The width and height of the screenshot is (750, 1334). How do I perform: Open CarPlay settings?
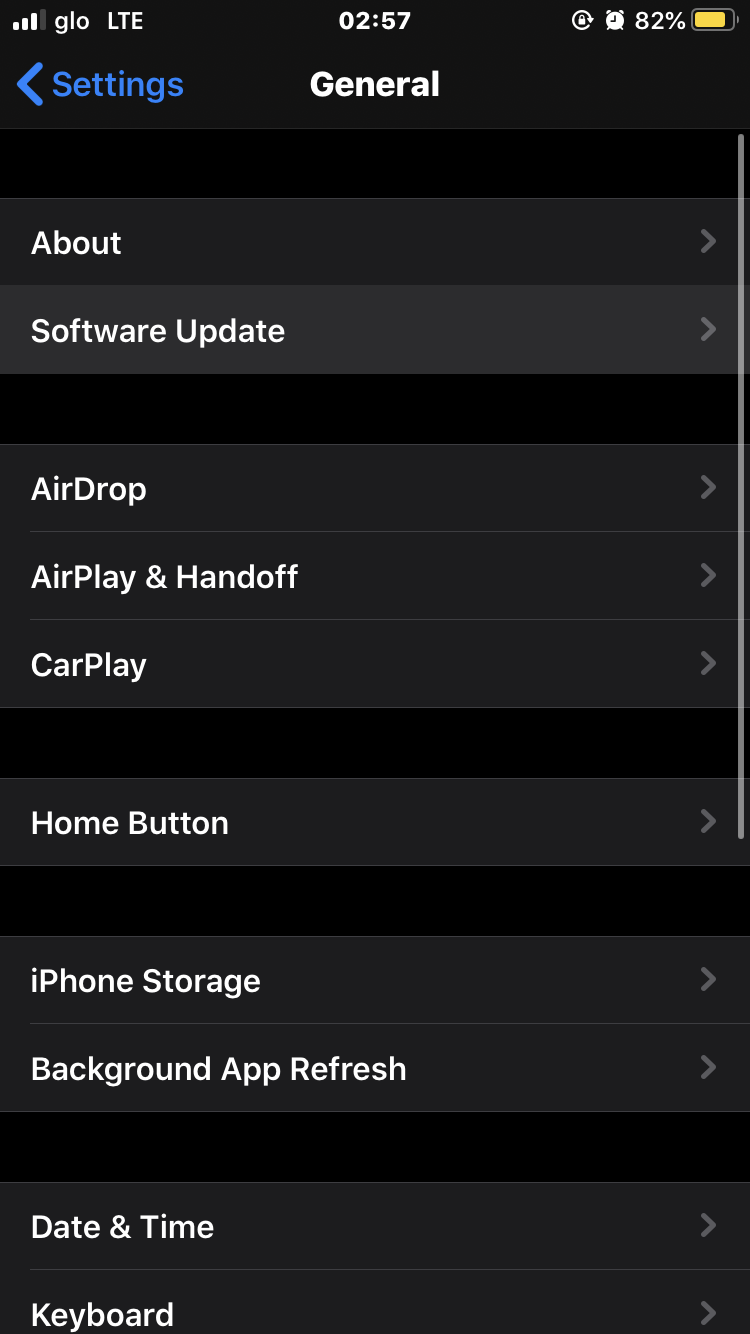tap(375, 664)
